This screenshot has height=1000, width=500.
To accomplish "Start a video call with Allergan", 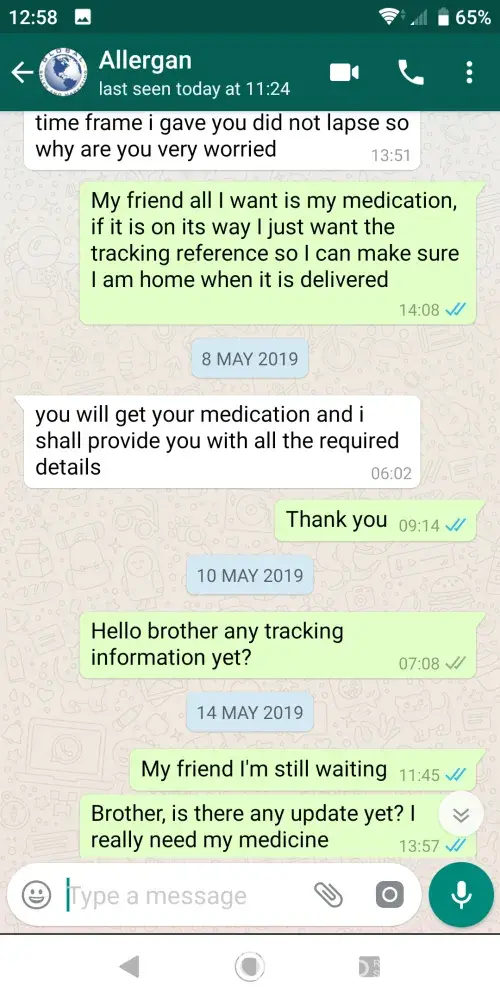I will click(x=344, y=73).
